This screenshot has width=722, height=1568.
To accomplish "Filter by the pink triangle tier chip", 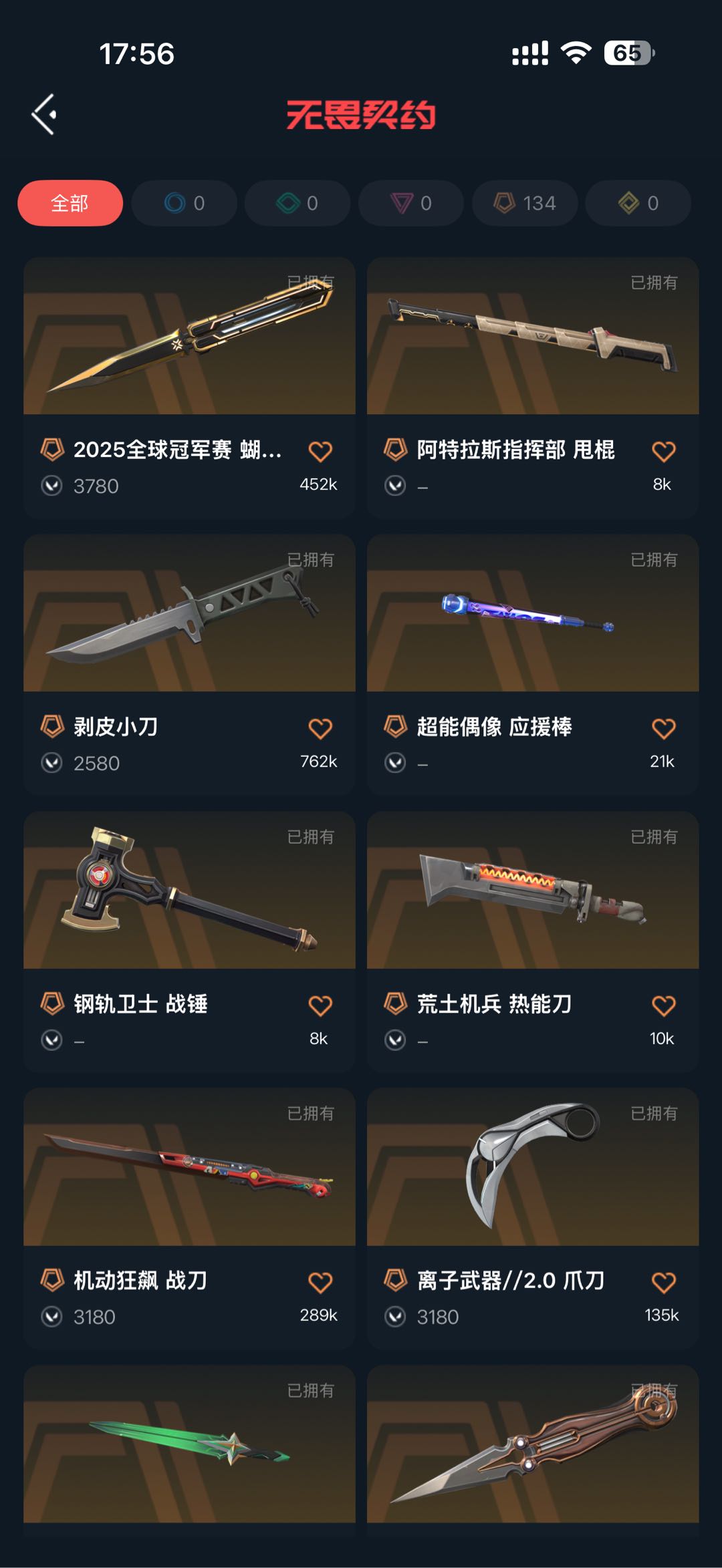I will click(x=411, y=203).
